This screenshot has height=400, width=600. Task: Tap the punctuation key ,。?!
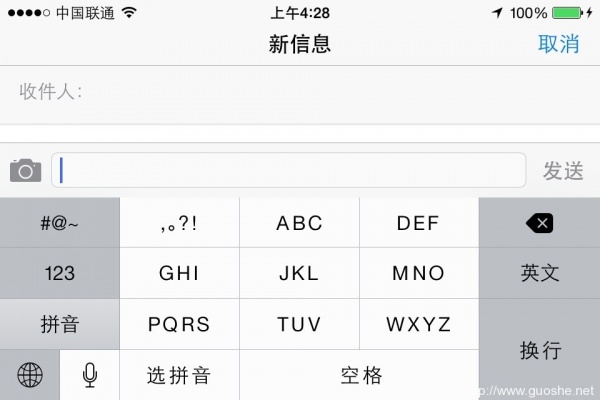[179, 223]
